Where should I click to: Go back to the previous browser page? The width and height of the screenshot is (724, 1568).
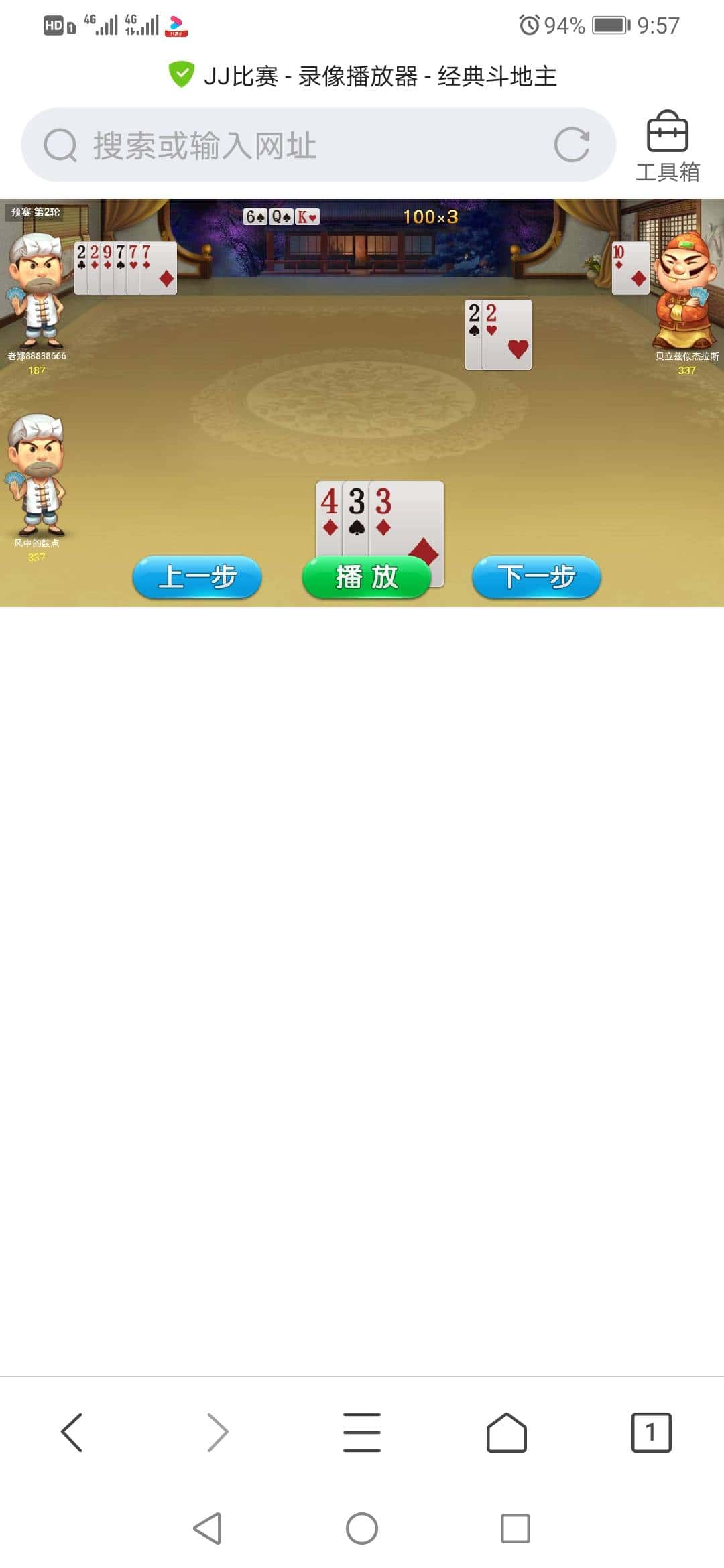pyautogui.click(x=72, y=1432)
